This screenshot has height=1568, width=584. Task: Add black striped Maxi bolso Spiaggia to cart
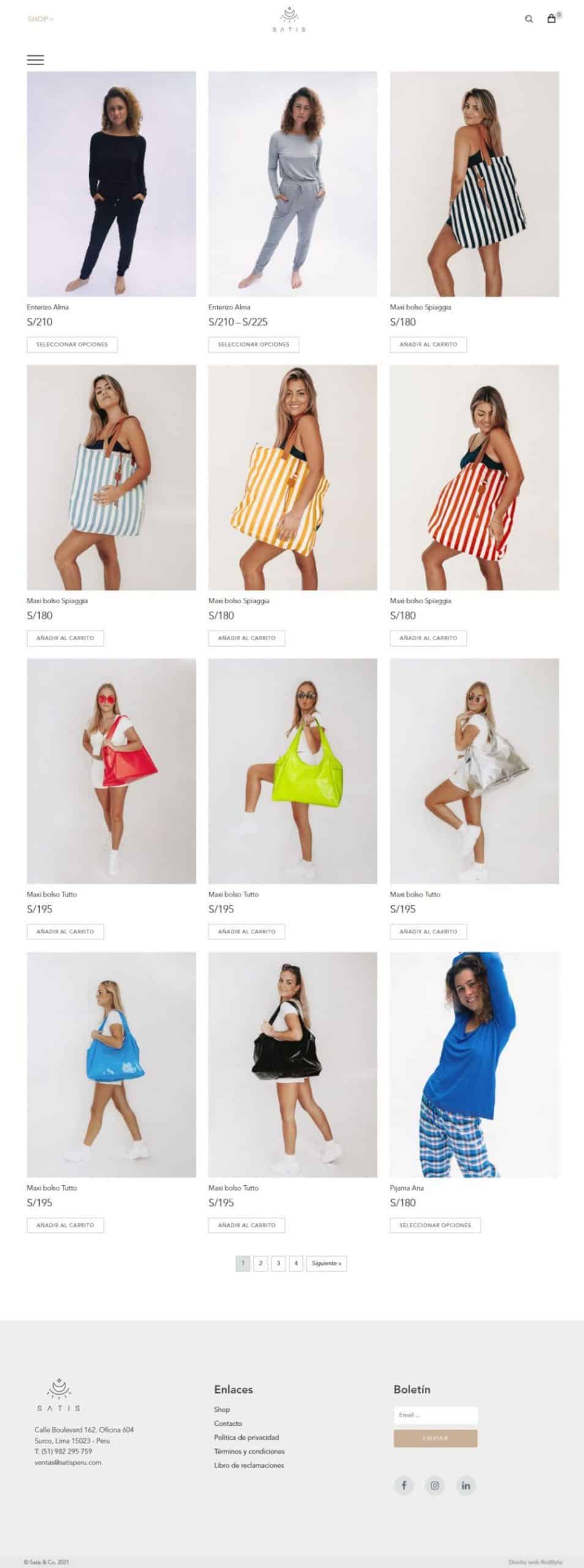[x=428, y=344]
